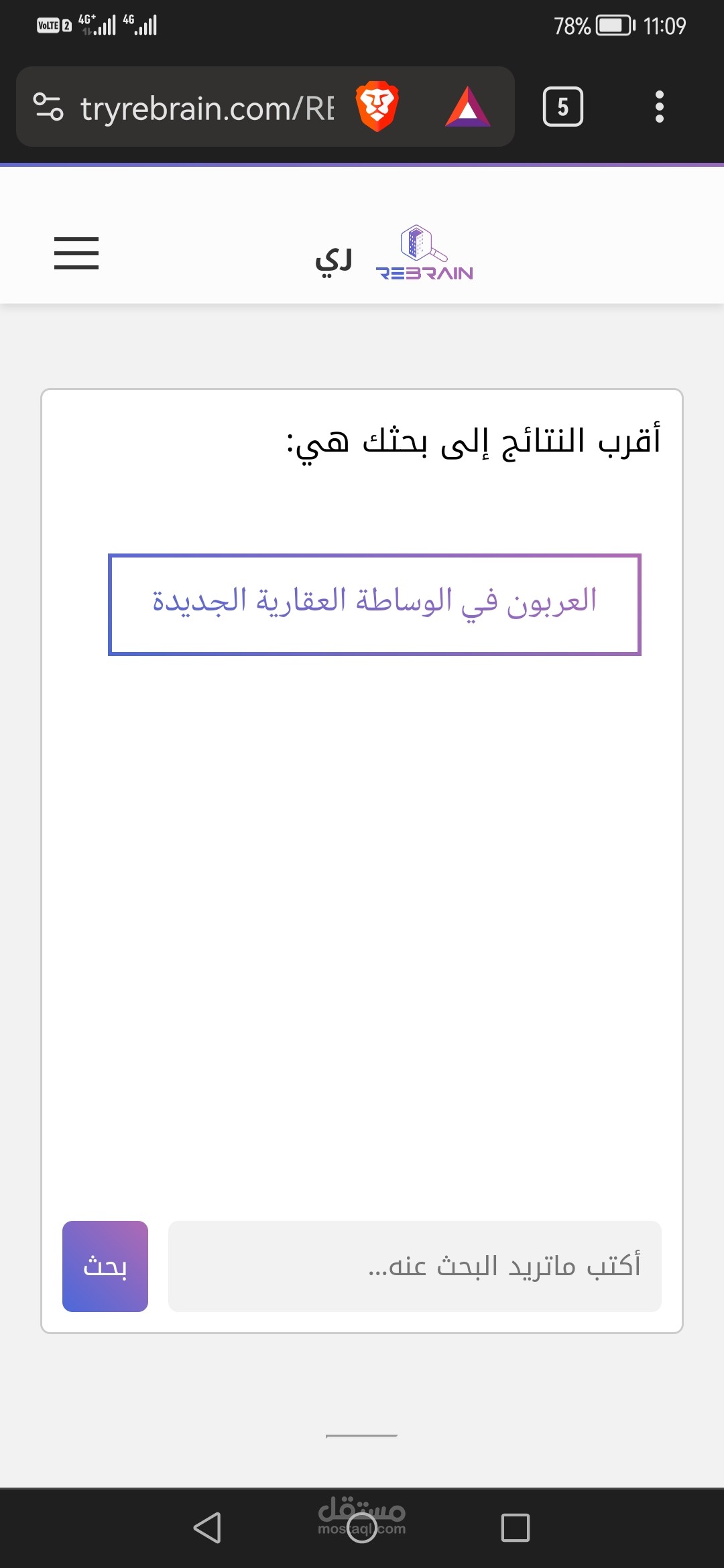Focus the أكتب ماتريد البحث عنه search field
Screen dimensions: 724x1568
click(x=415, y=1266)
